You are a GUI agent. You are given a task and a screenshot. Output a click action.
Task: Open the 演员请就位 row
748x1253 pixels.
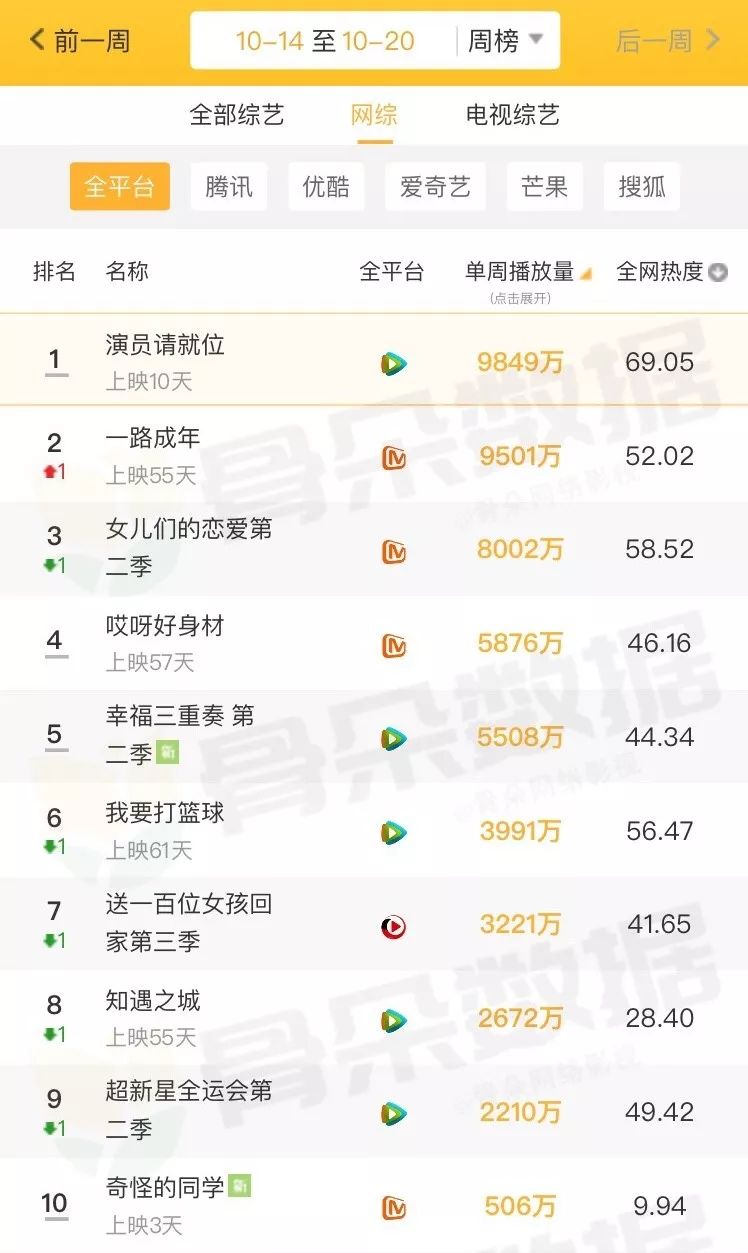[165, 346]
